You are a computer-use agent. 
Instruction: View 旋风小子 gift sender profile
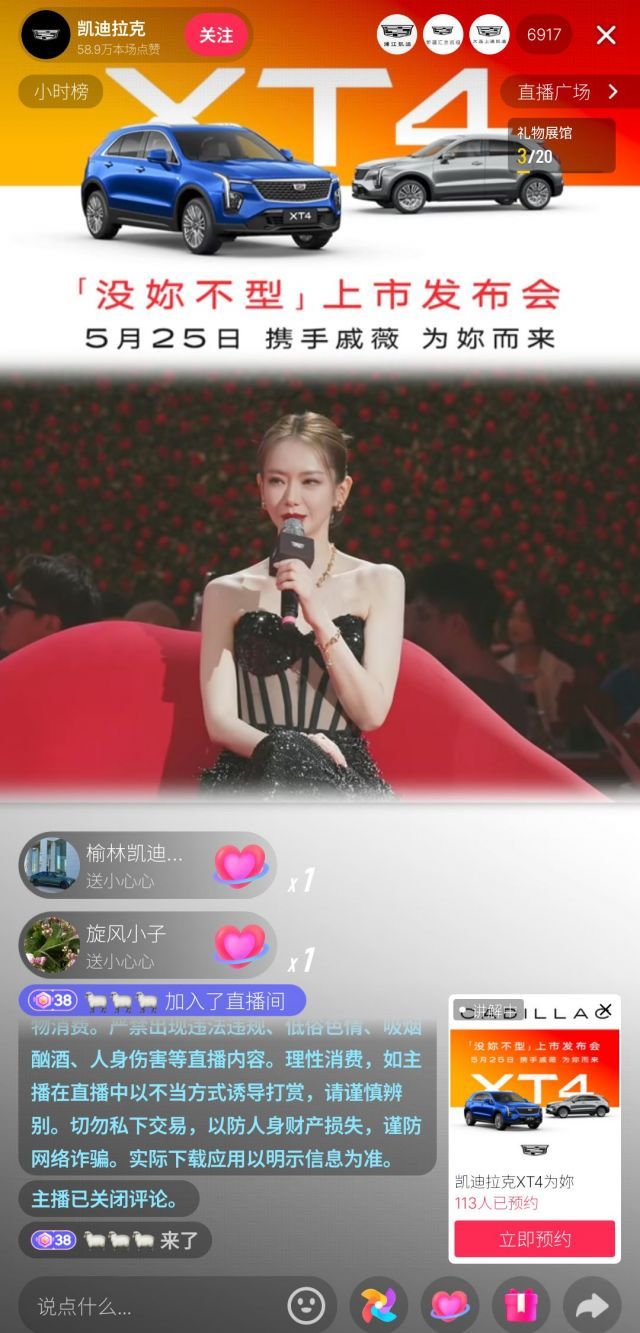click(52, 945)
